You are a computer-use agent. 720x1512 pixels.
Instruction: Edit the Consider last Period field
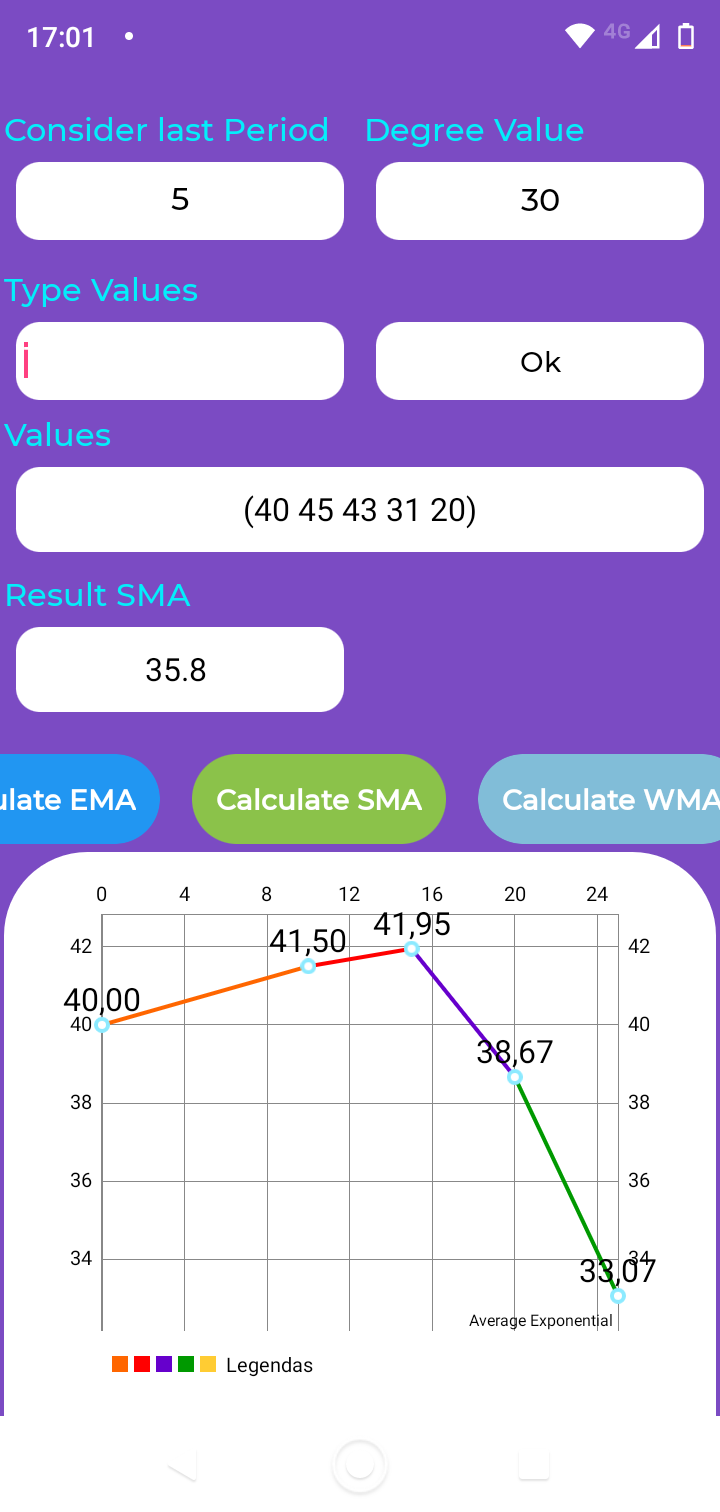tap(180, 201)
